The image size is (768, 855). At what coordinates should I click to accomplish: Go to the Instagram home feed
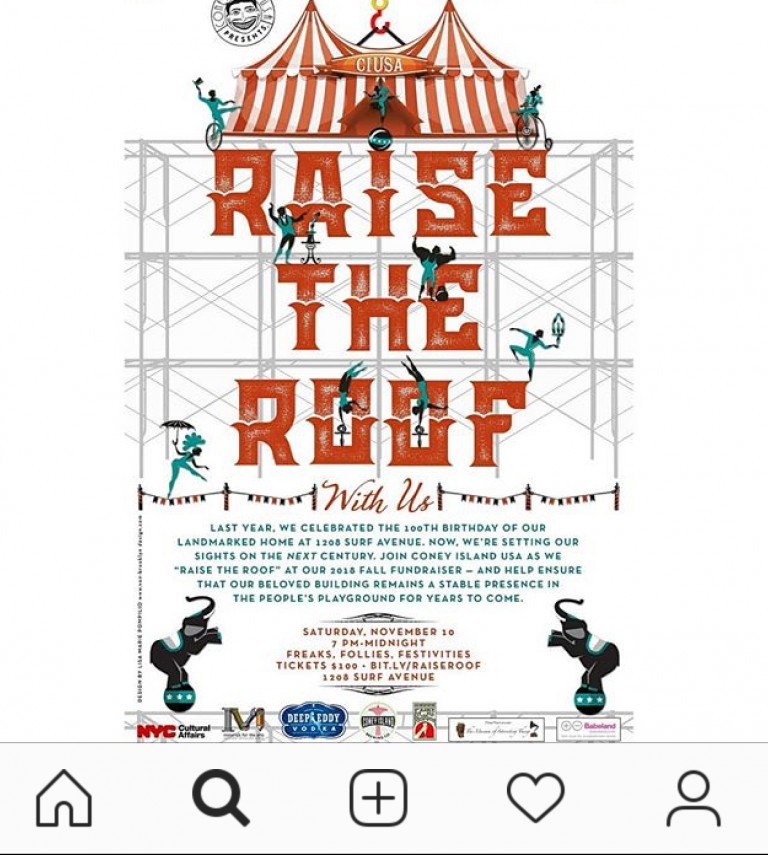tap(64, 798)
